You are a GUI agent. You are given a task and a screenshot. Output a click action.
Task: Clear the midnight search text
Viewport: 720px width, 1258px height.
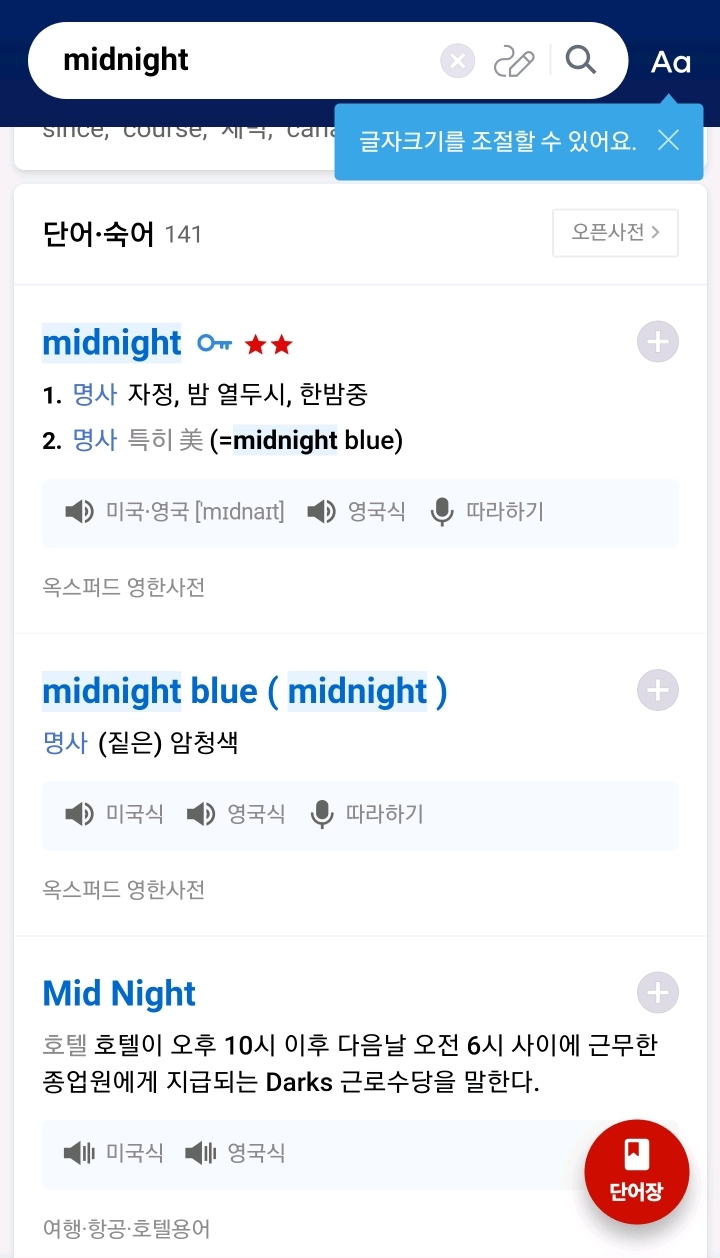(x=457, y=61)
